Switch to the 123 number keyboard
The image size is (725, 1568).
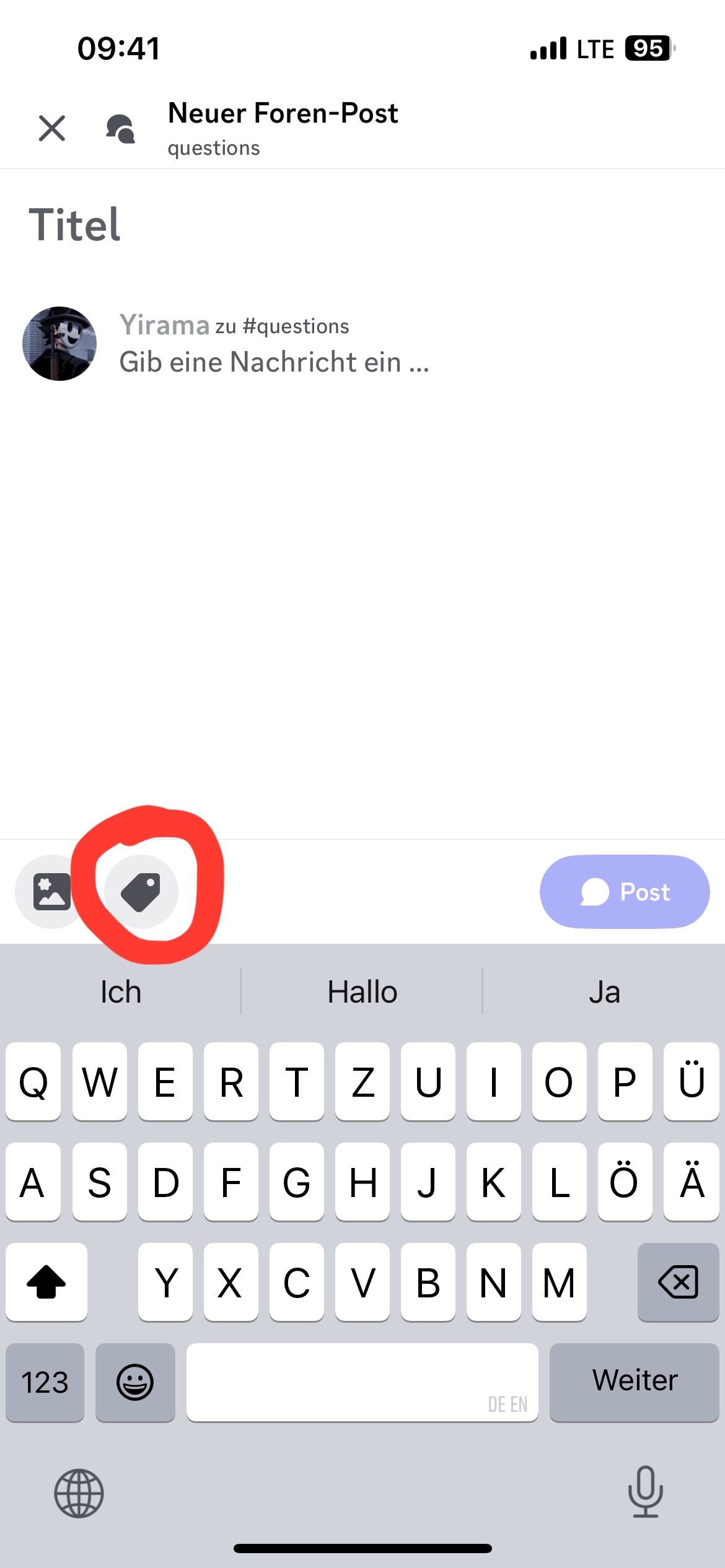pos(45,1381)
